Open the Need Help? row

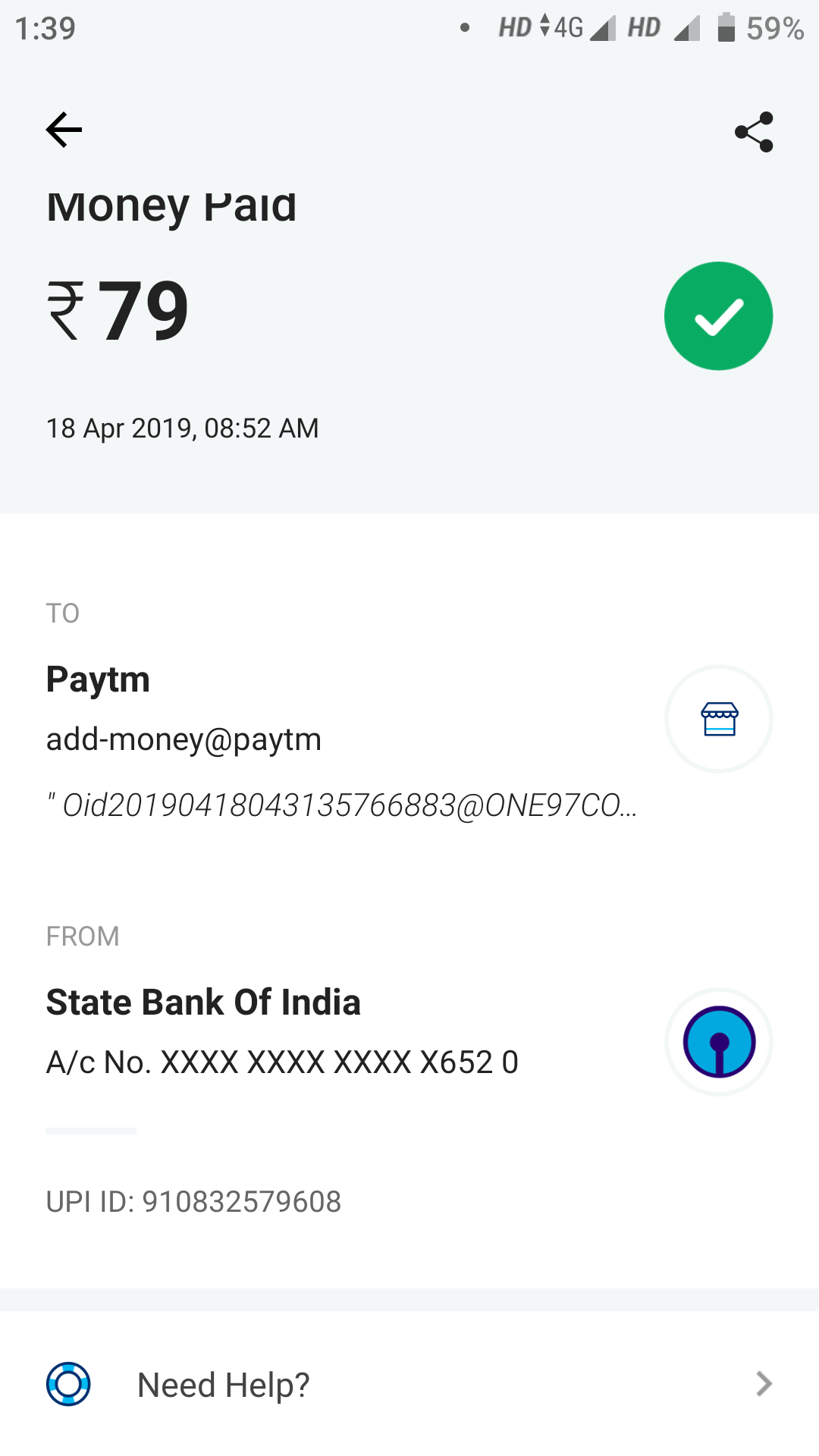click(x=409, y=1385)
